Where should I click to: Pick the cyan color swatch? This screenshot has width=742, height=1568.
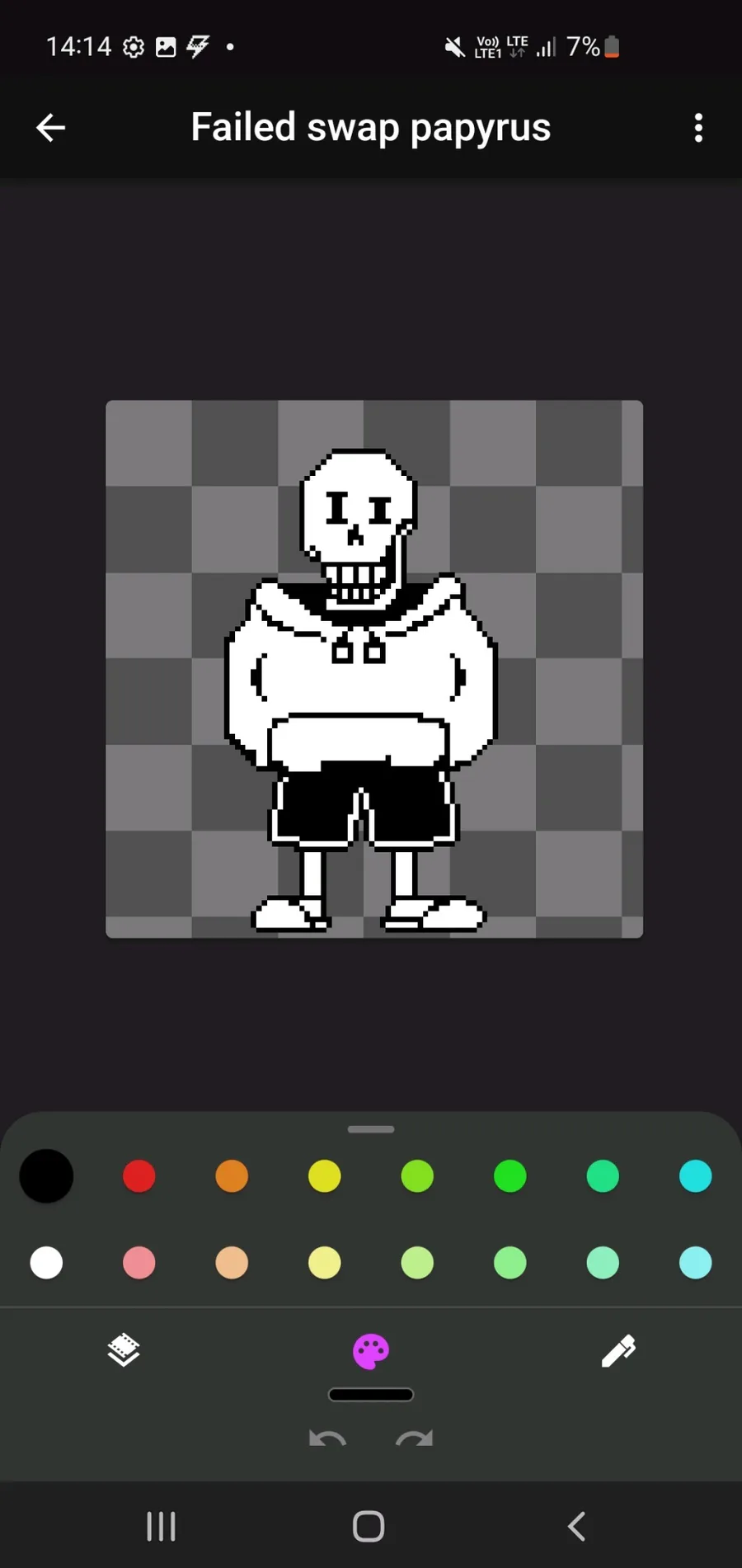(x=695, y=1176)
